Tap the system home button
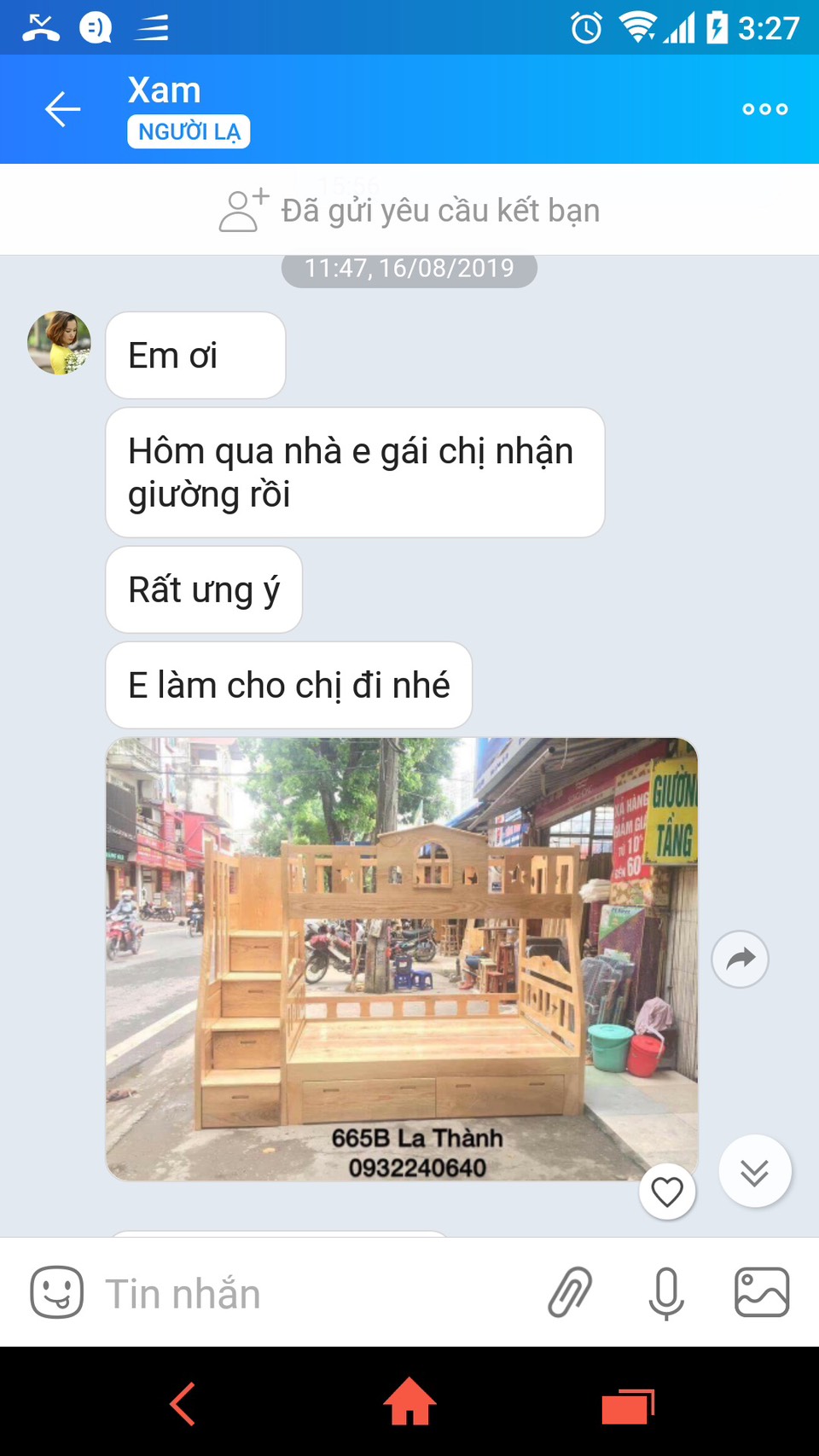This screenshot has width=819, height=1456. point(409,1402)
